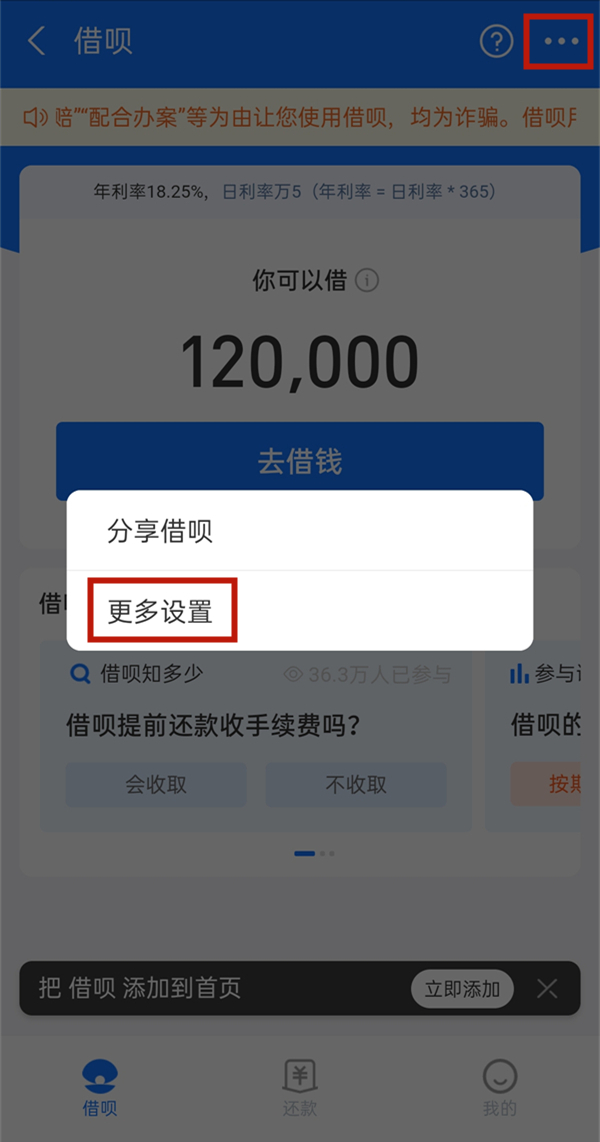Dismiss the 添加到首页 banner
The width and height of the screenshot is (600, 1142).
click(547, 989)
